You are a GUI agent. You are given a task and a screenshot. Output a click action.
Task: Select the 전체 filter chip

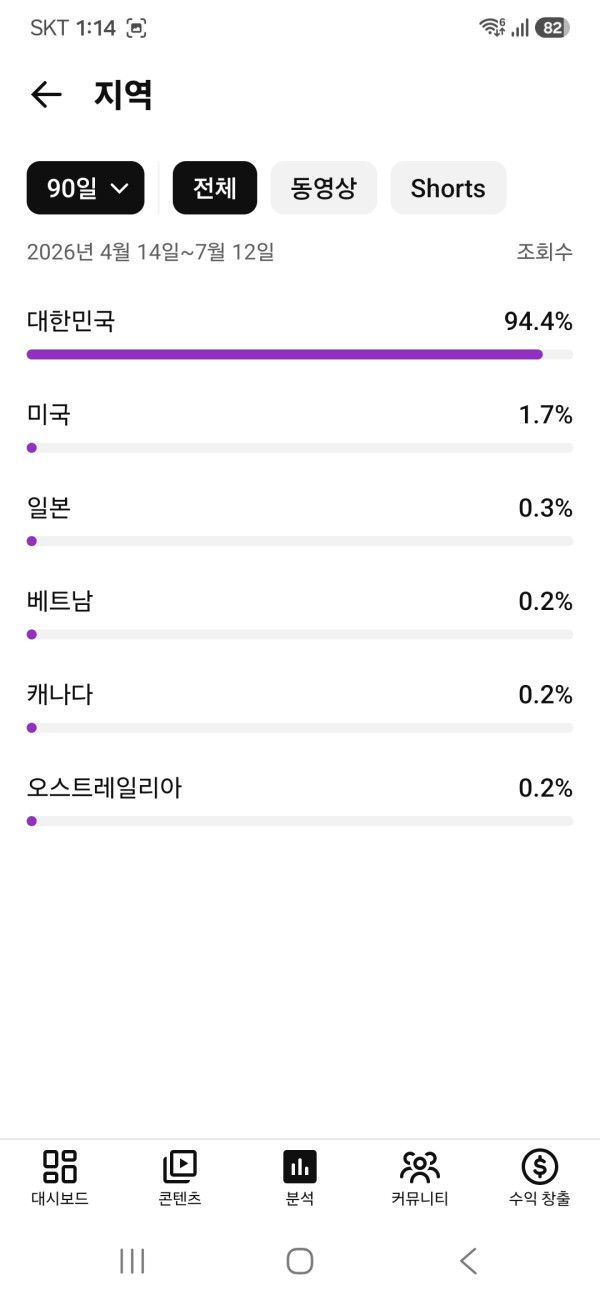pos(215,188)
